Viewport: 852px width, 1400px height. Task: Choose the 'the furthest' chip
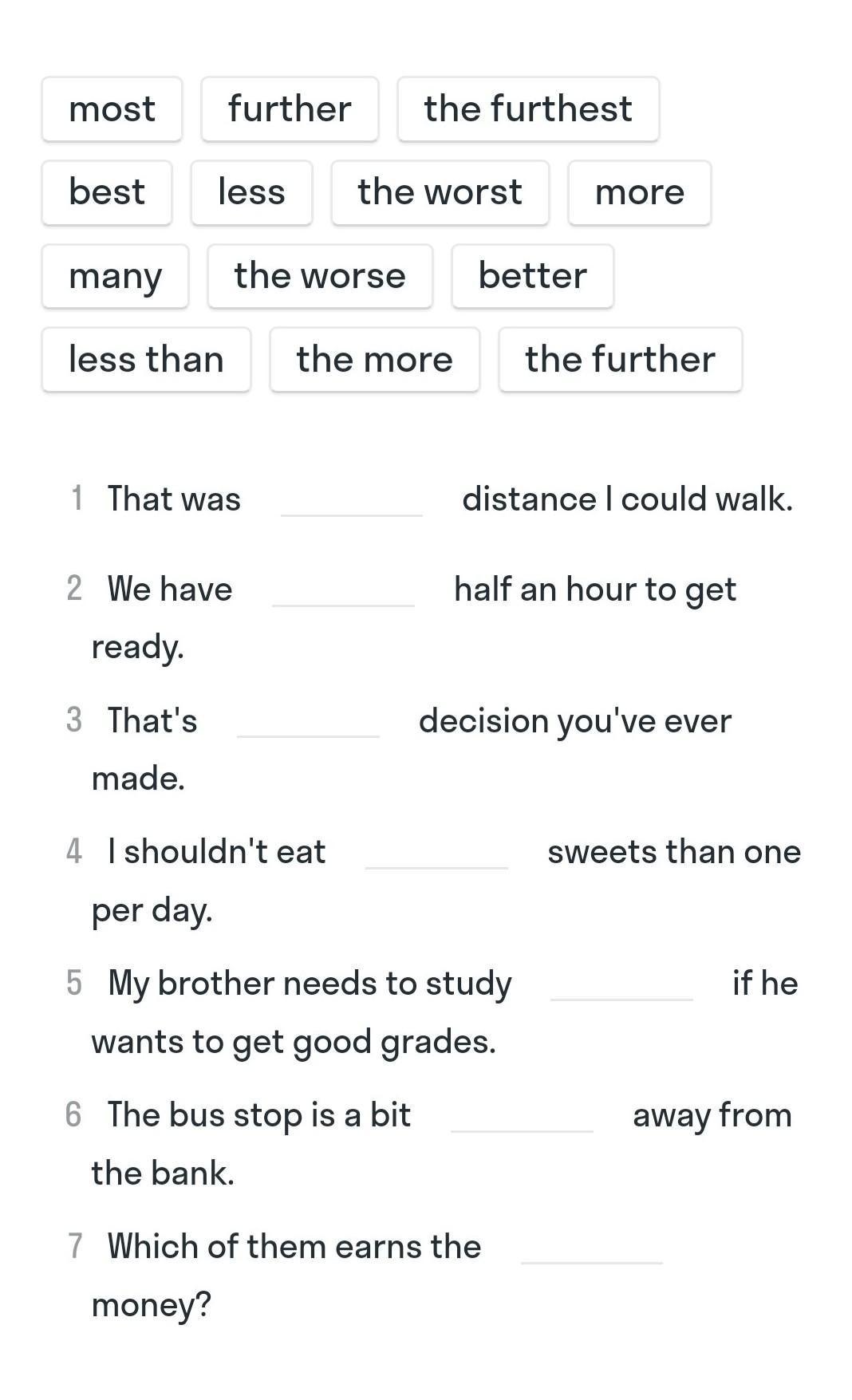(528, 109)
